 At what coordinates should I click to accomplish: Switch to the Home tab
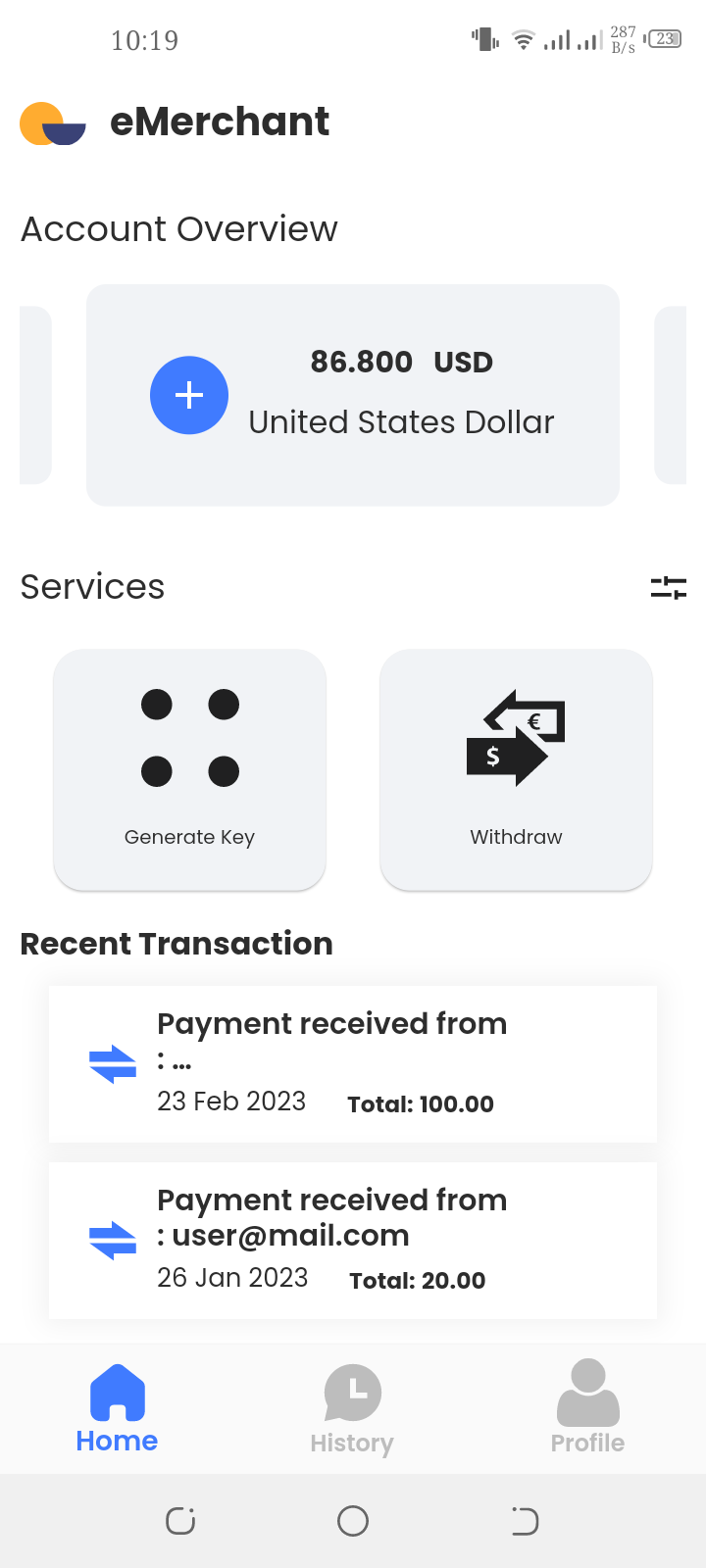click(117, 1408)
